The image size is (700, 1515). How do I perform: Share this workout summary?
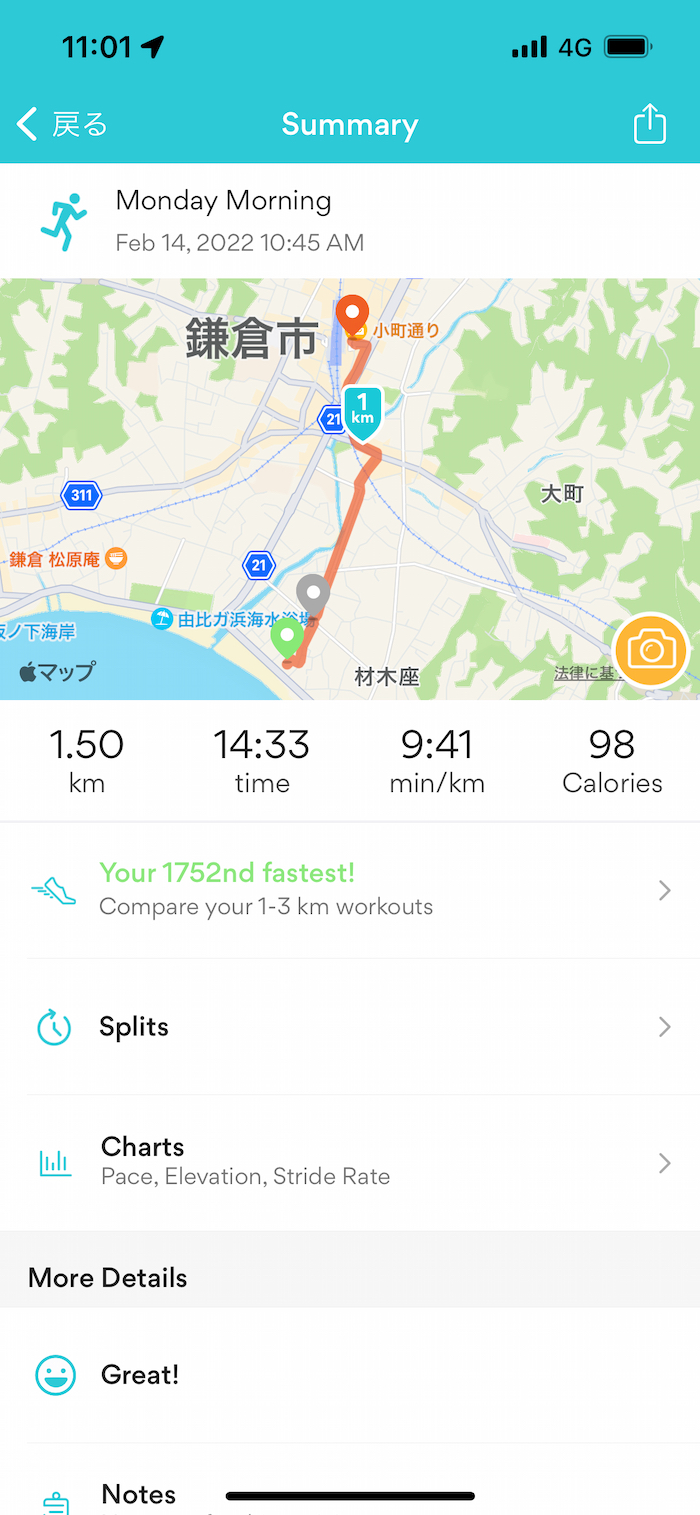649,125
